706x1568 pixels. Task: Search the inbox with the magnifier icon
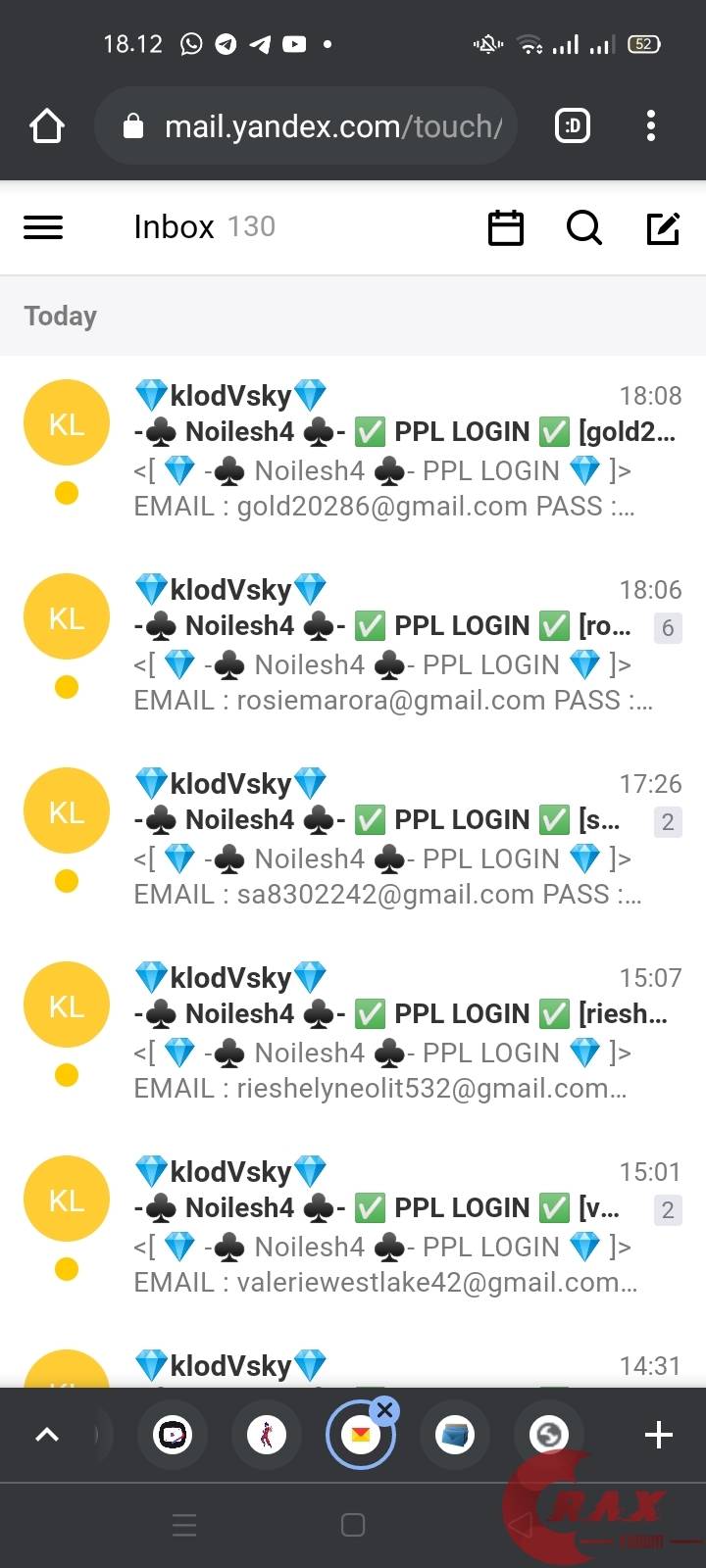tap(584, 228)
